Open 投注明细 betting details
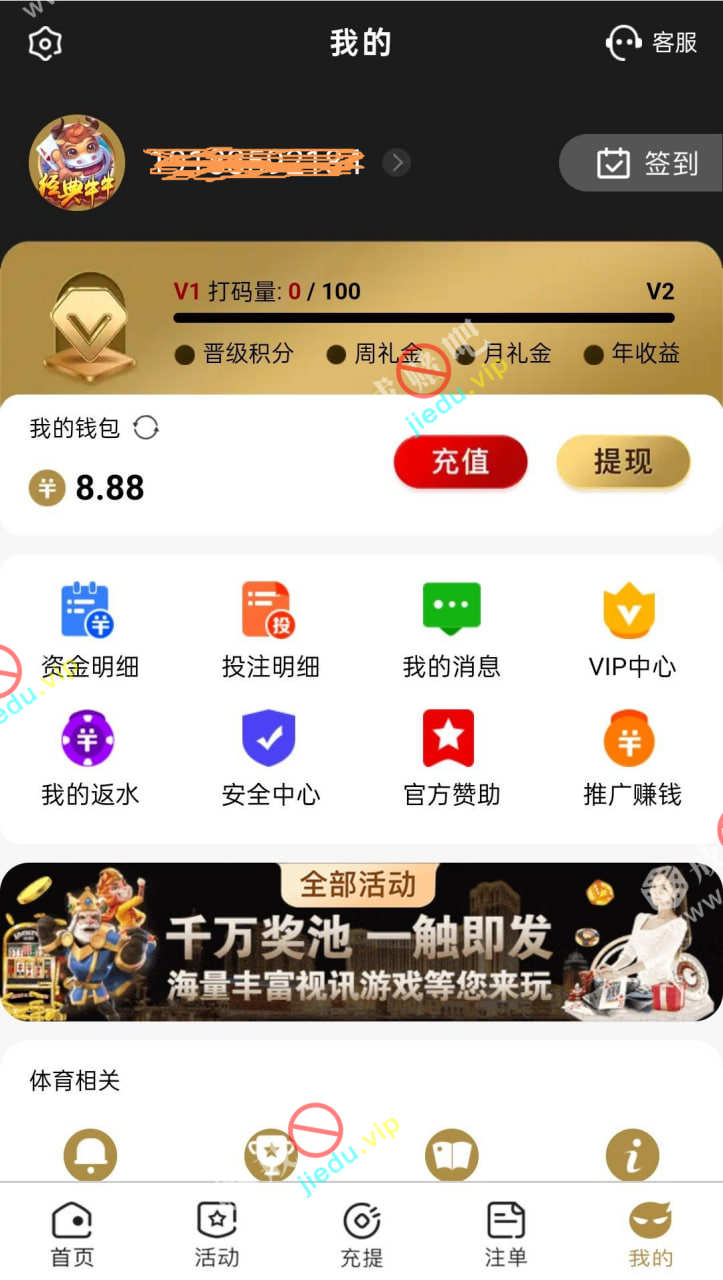 pyautogui.click(x=270, y=630)
